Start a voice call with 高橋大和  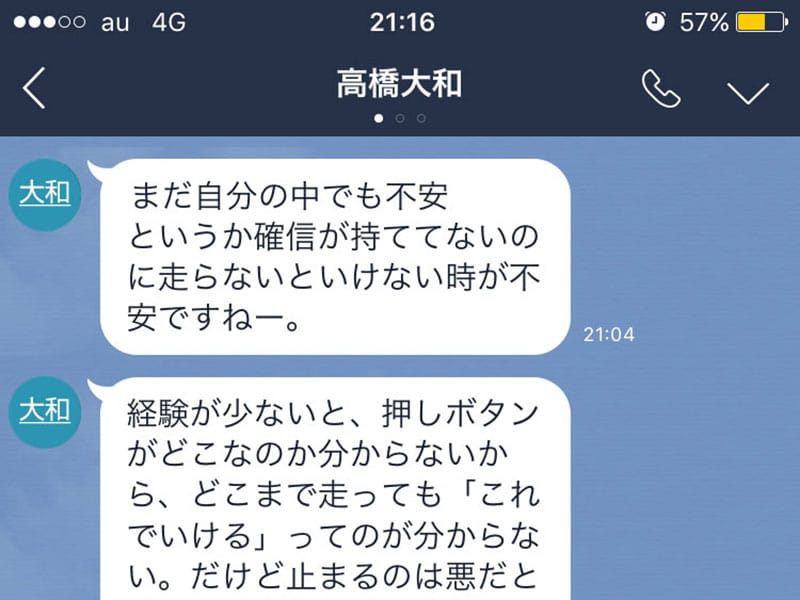[660, 89]
